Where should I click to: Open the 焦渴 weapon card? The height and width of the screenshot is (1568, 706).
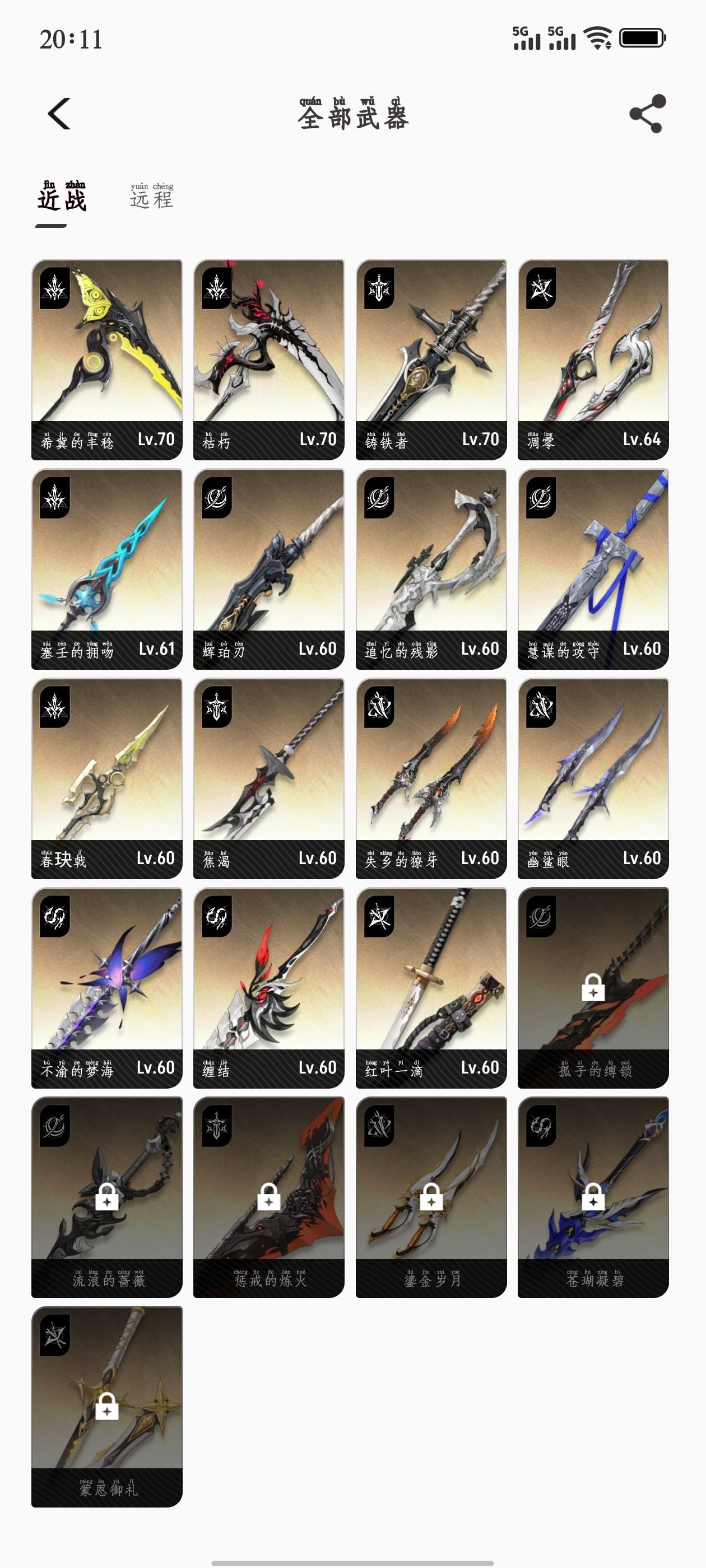click(268, 778)
